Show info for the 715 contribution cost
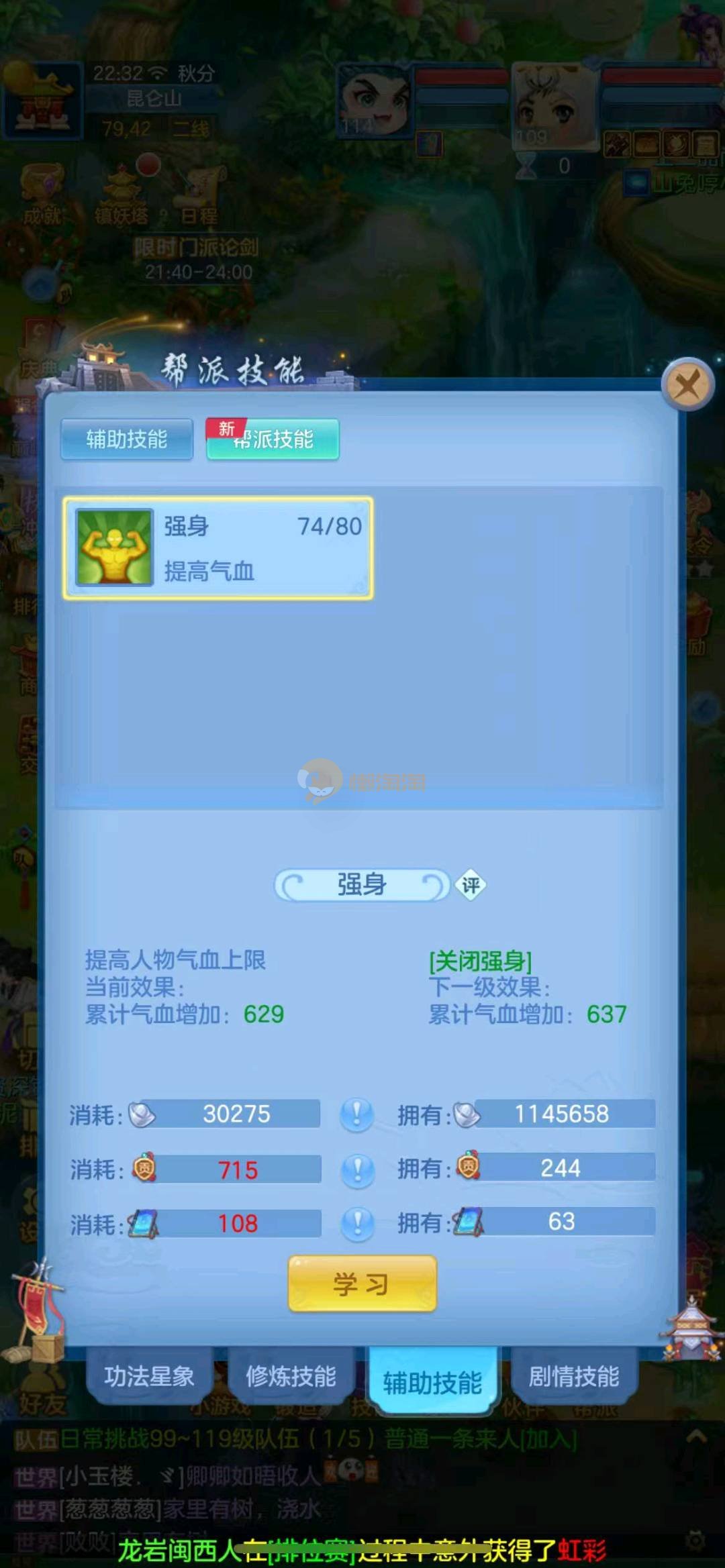725x1568 pixels. [x=356, y=1170]
